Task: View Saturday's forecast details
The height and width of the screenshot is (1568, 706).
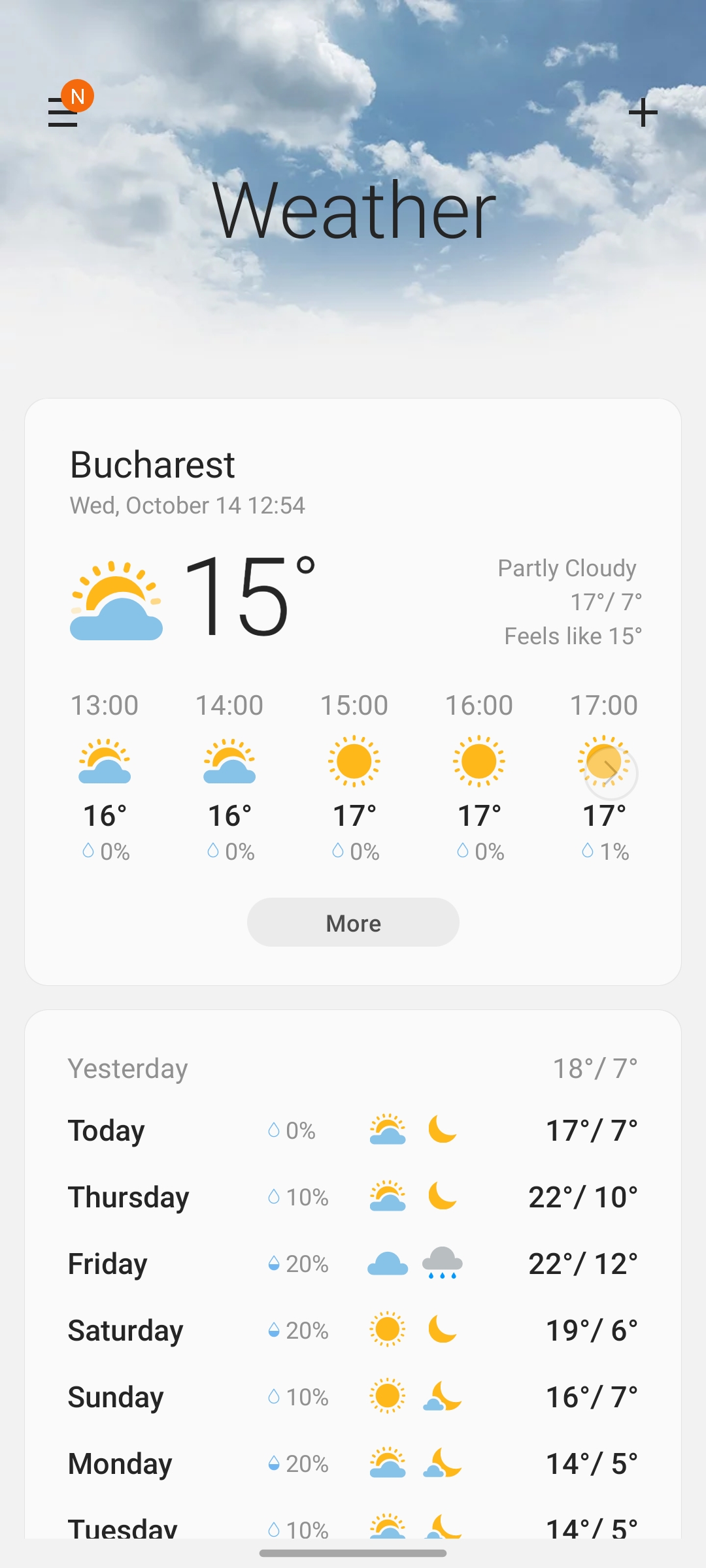Action: pyautogui.click(x=353, y=1330)
